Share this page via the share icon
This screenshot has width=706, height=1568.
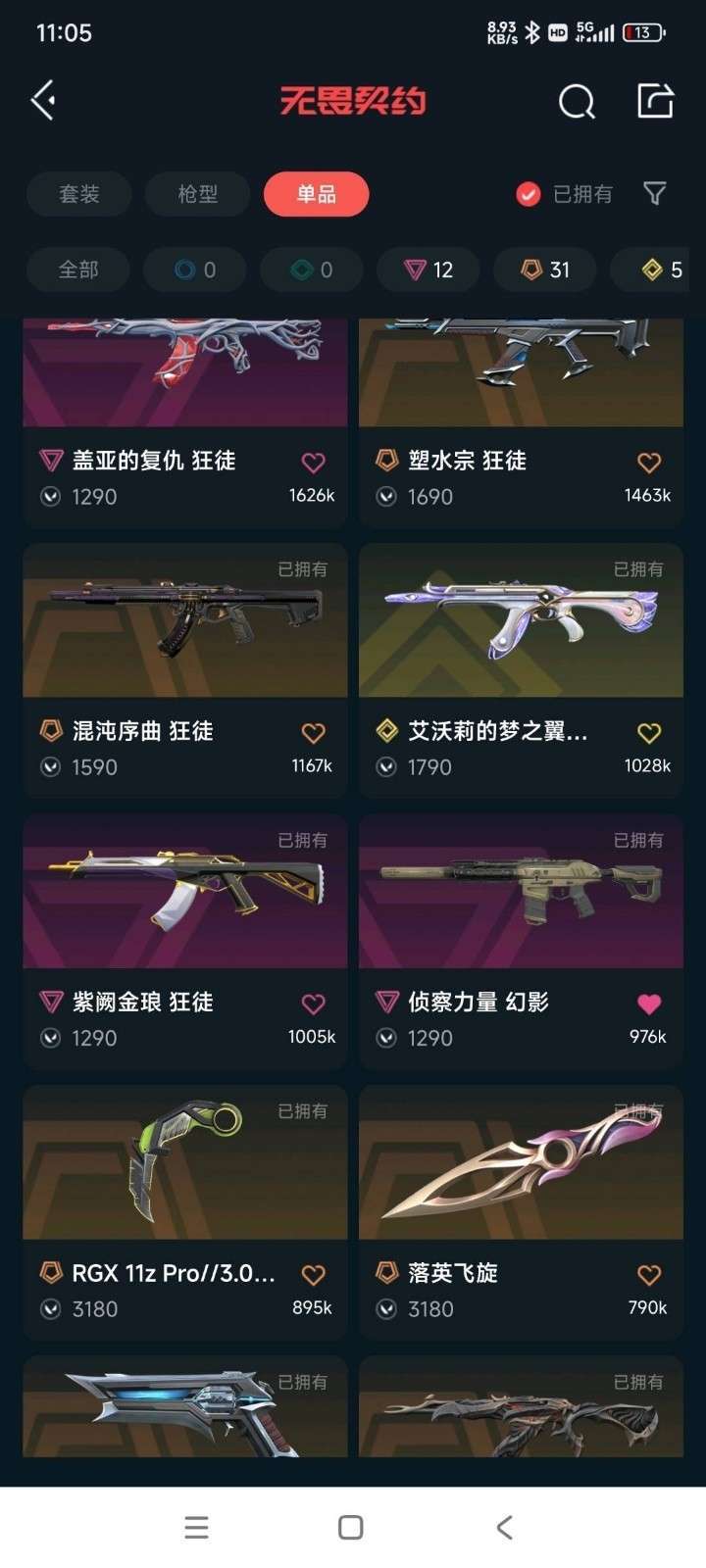(655, 100)
